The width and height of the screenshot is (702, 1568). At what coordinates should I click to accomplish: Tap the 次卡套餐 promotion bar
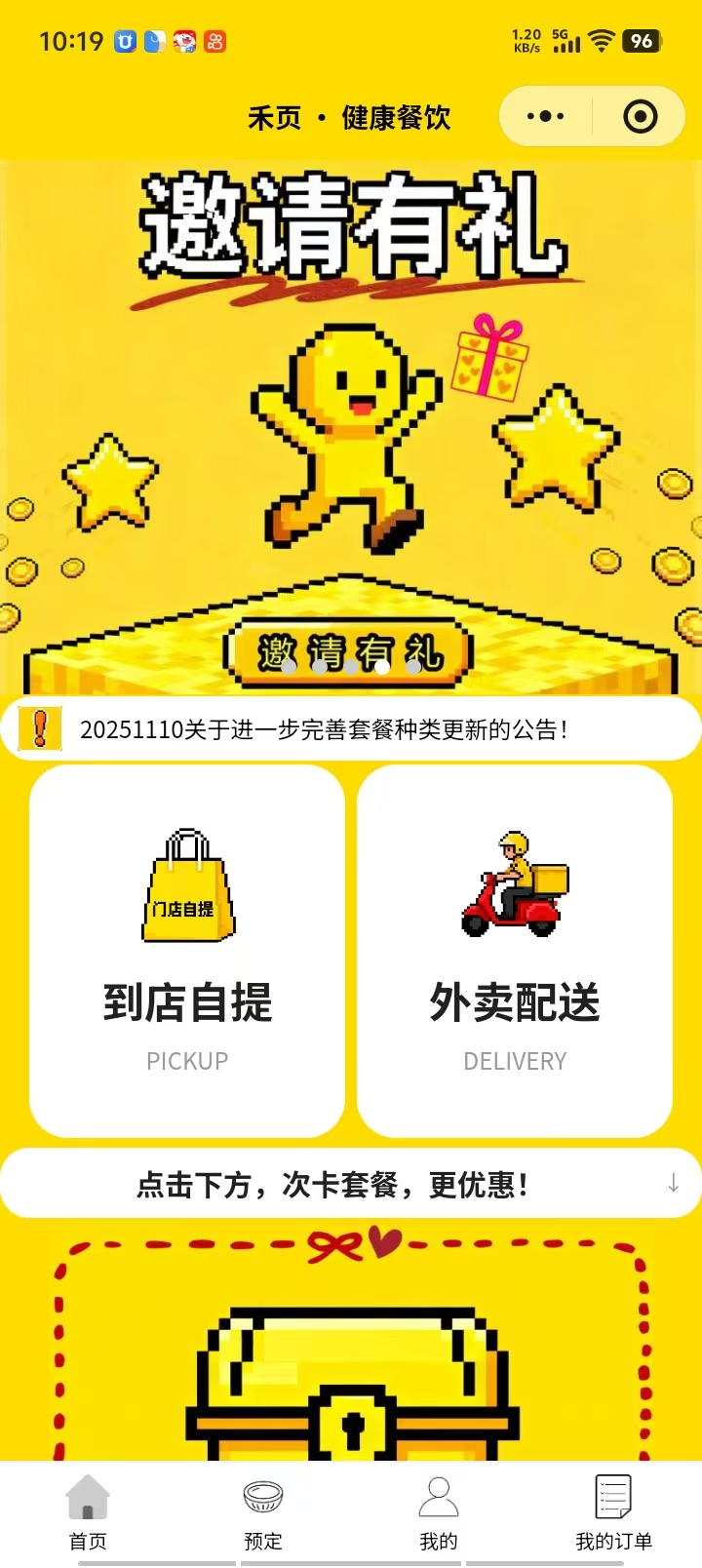click(351, 1184)
